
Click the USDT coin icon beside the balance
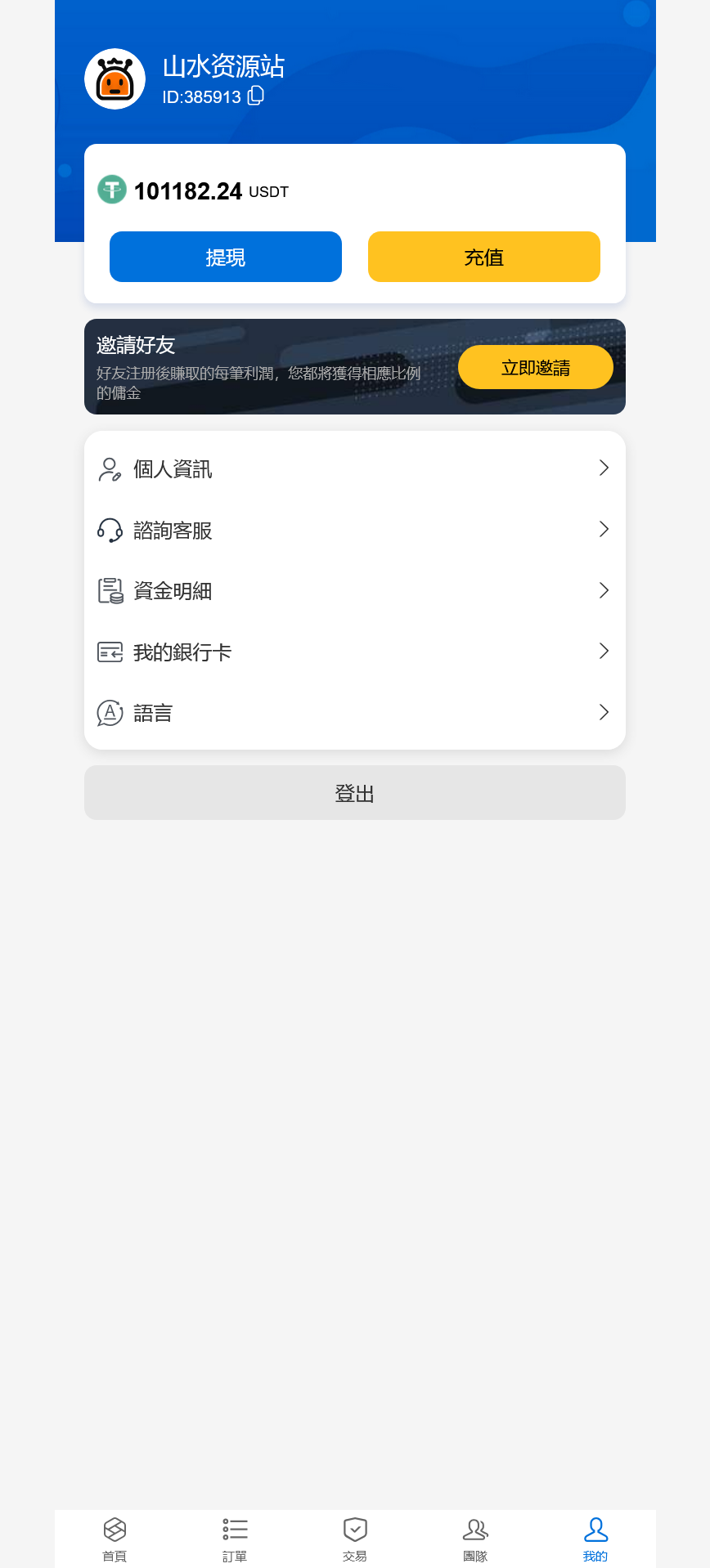(111, 189)
